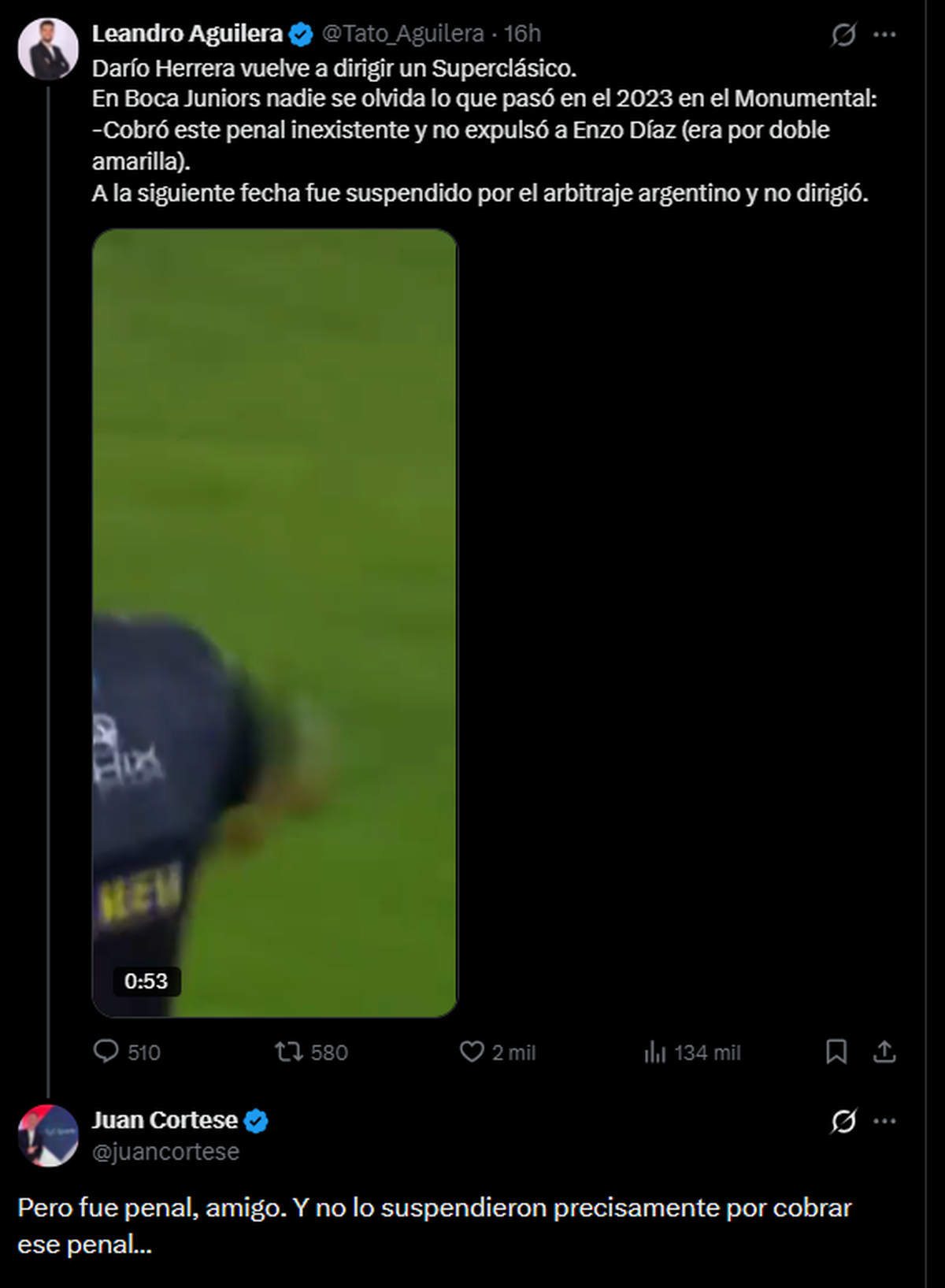Like Leandro Aguilera's tweet
This screenshot has height=1288, width=945.
[x=472, y=1052]
